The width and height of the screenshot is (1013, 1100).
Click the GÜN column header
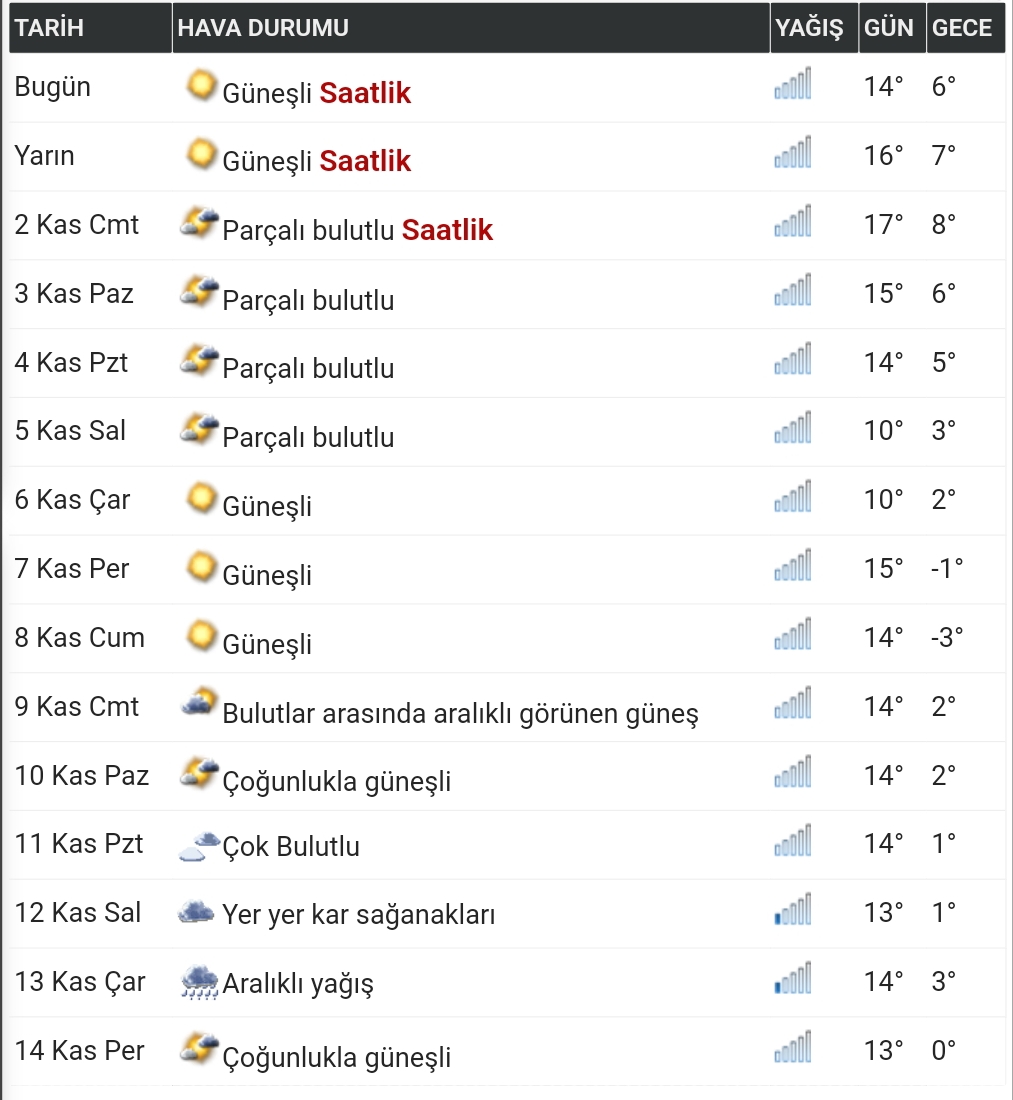coord(889,27)
